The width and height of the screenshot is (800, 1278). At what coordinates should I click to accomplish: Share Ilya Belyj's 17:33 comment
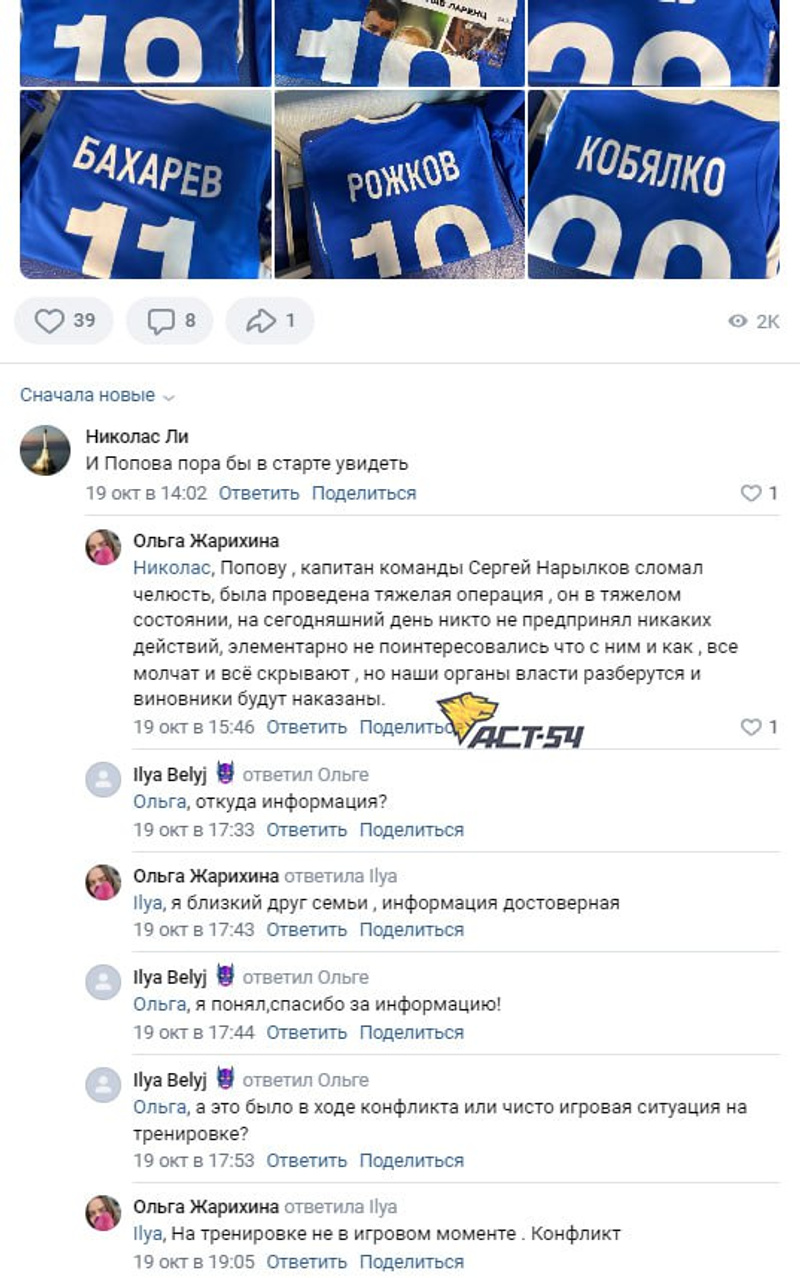412,829
